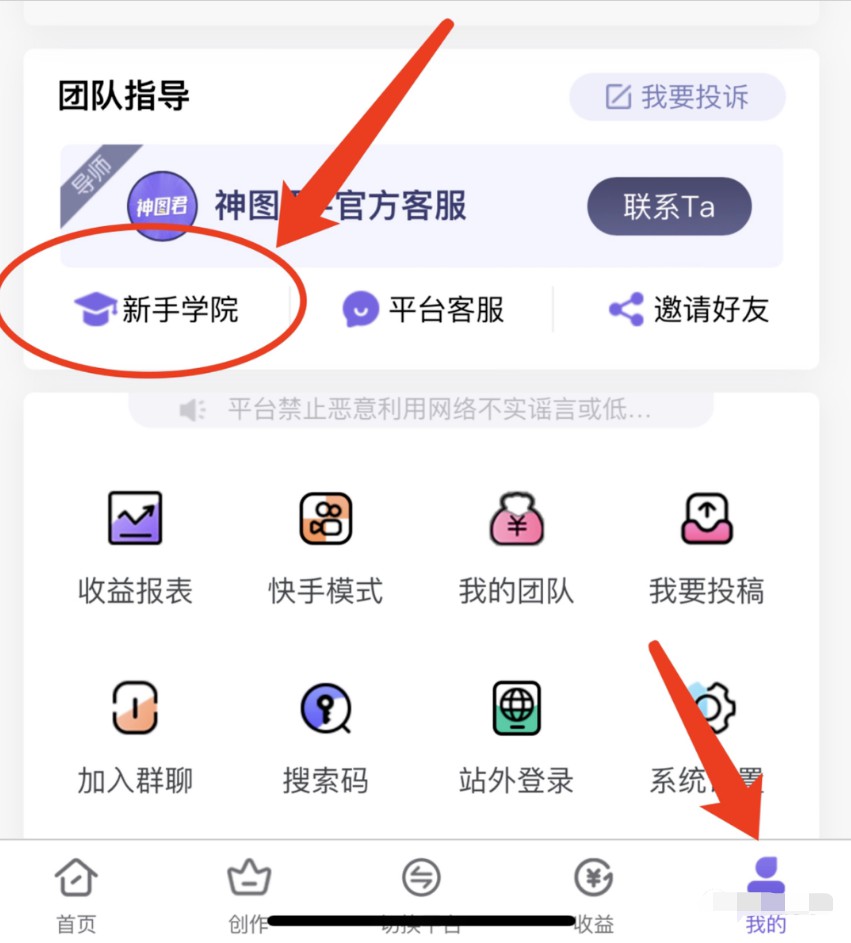Tap 加入群聊 to join group chat
851x943 pixels.
click(x=135, y=735)
